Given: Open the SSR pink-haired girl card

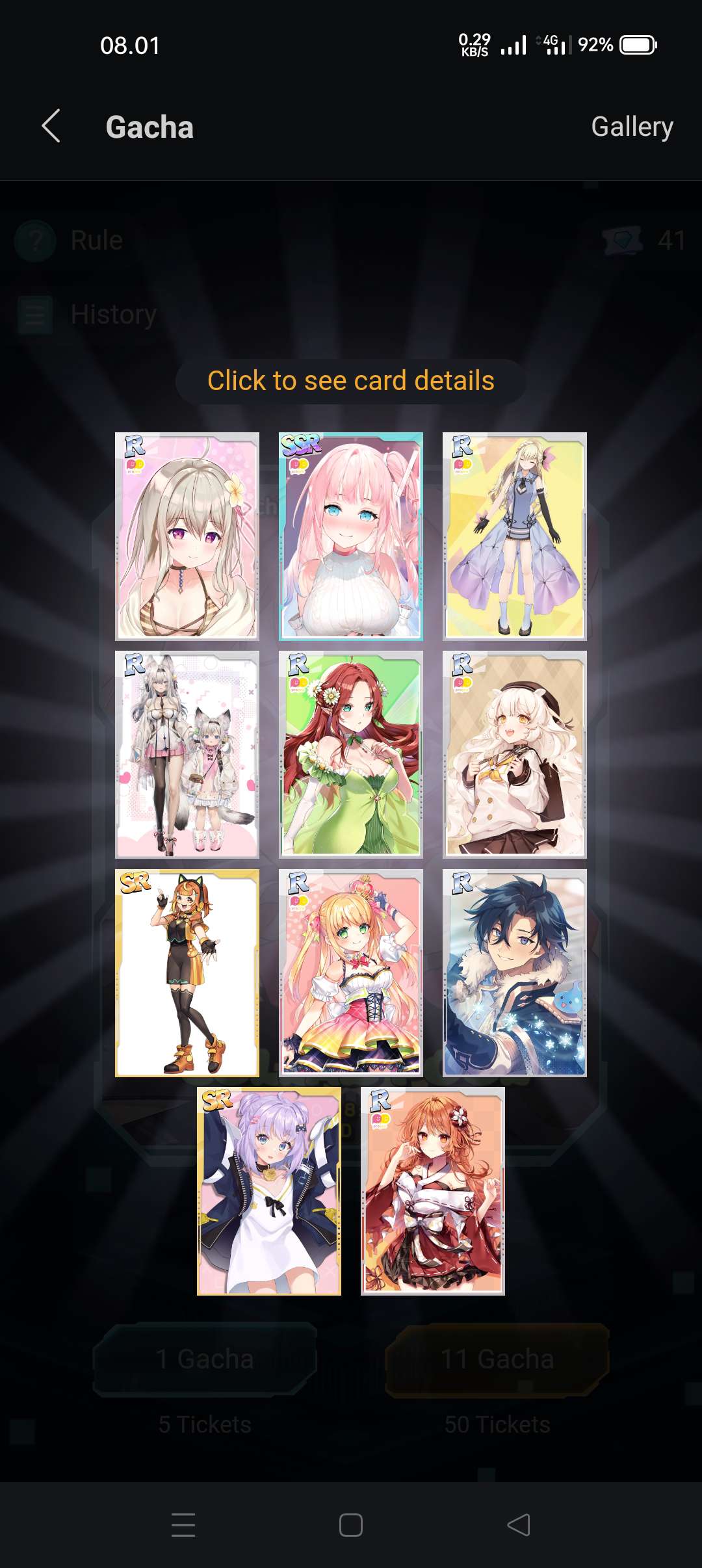Looking at the screenshot, I should 351,536.
